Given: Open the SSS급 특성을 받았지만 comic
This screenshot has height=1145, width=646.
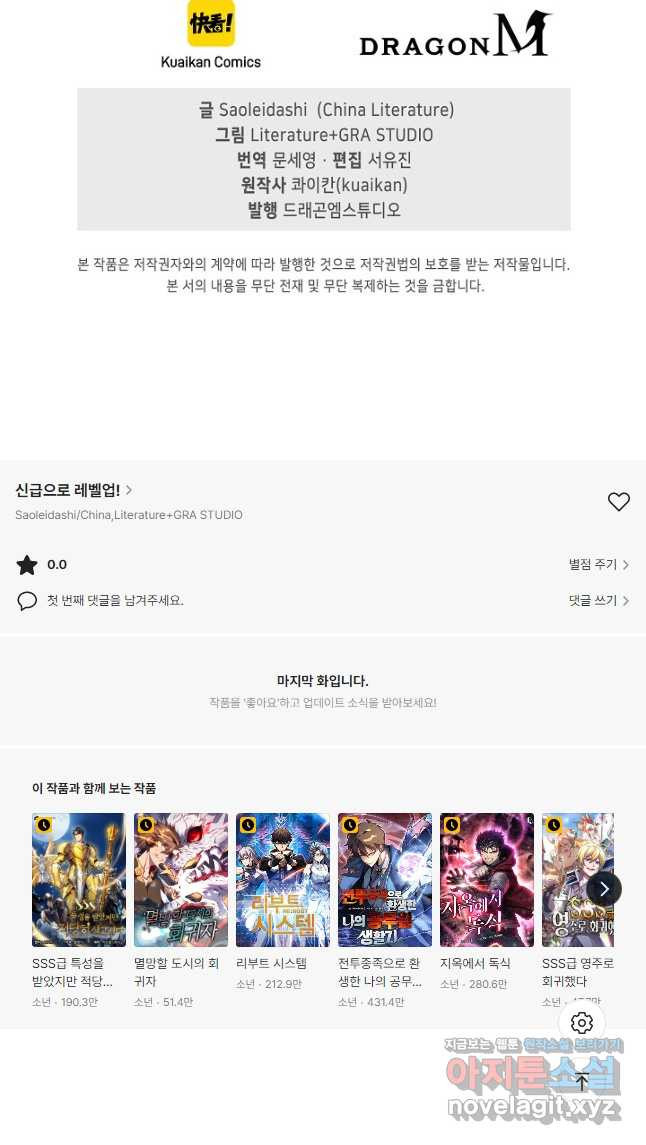Looking at the screenshot, I should coord(79,880).
